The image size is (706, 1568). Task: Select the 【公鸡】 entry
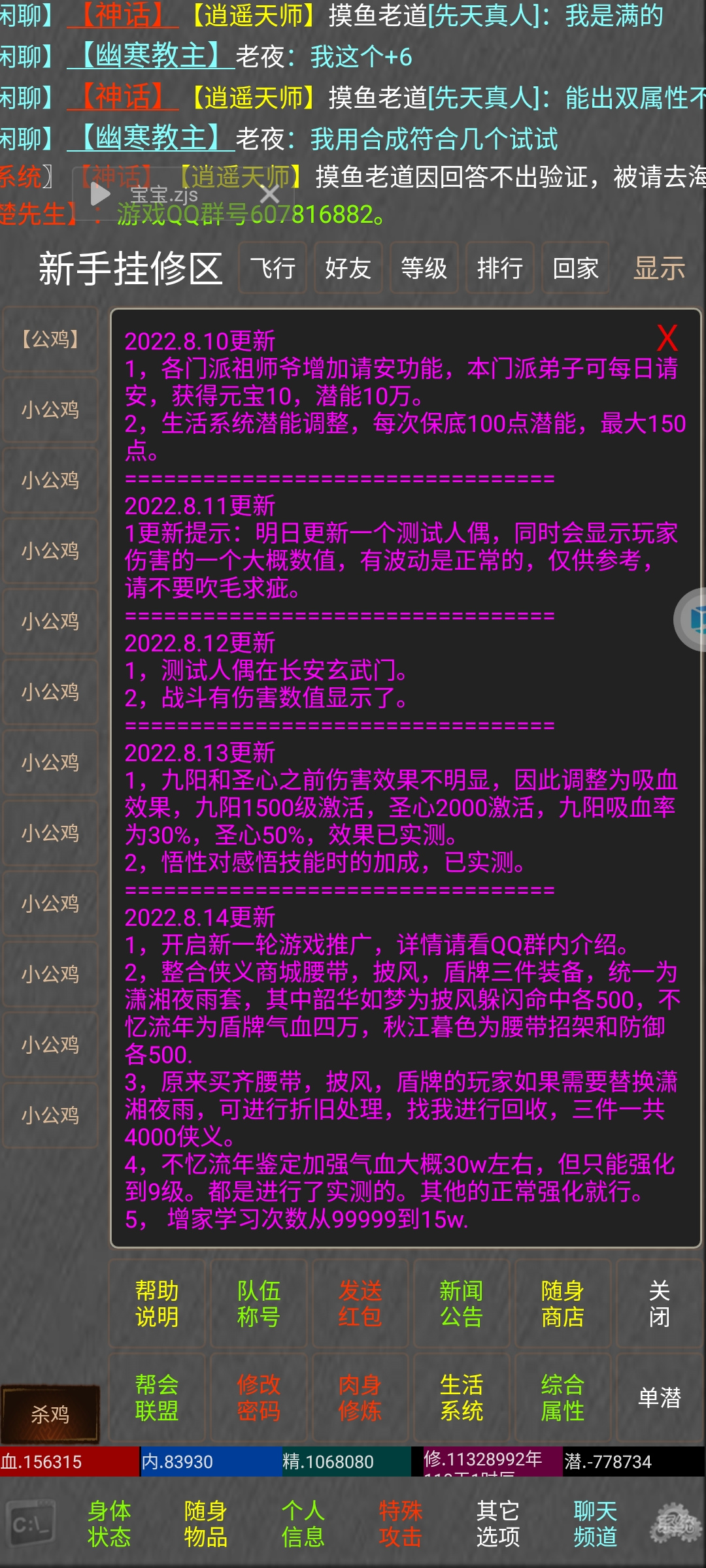tap(50, 340)
